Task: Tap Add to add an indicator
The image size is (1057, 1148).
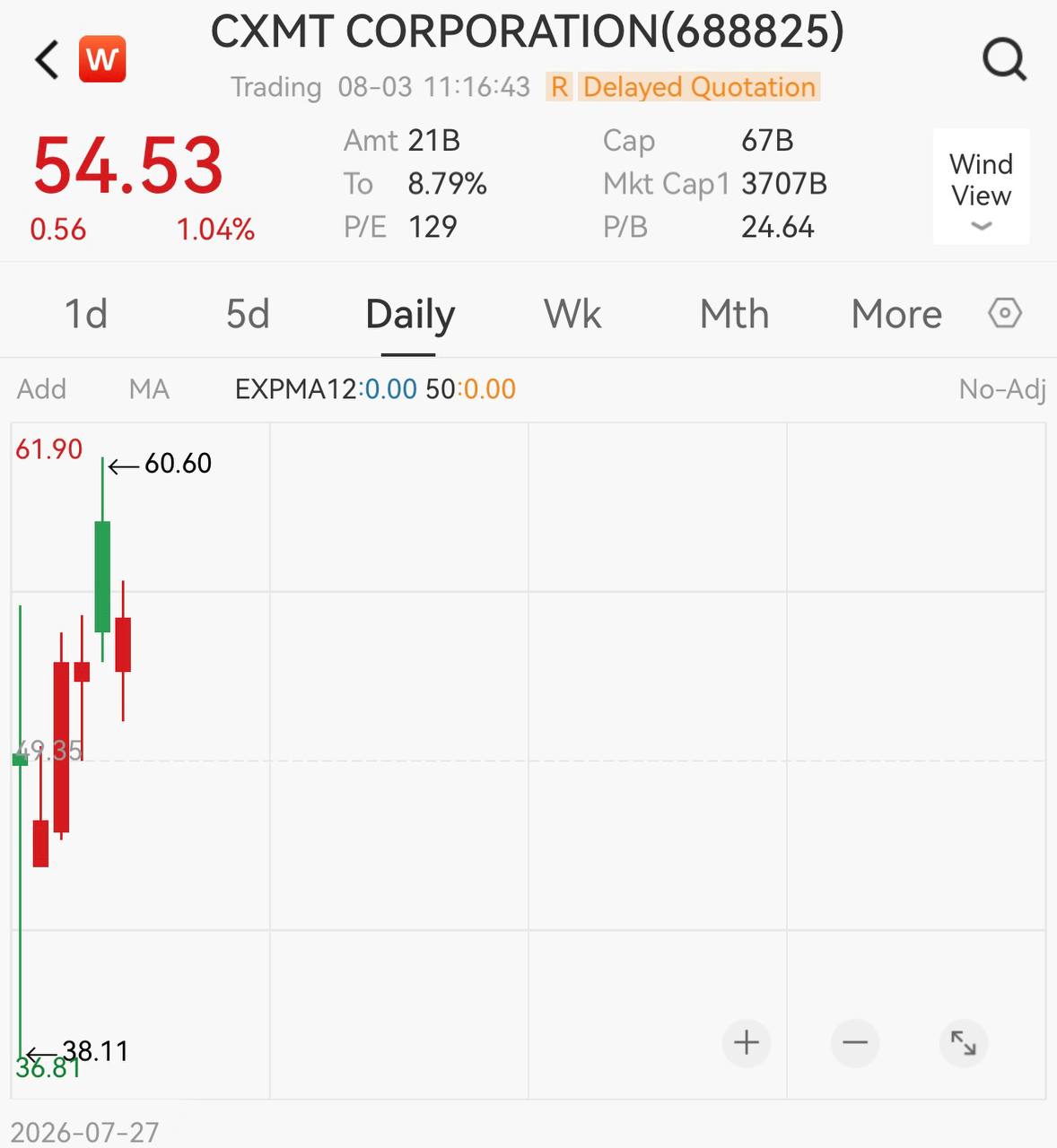Action: point(41,389)
